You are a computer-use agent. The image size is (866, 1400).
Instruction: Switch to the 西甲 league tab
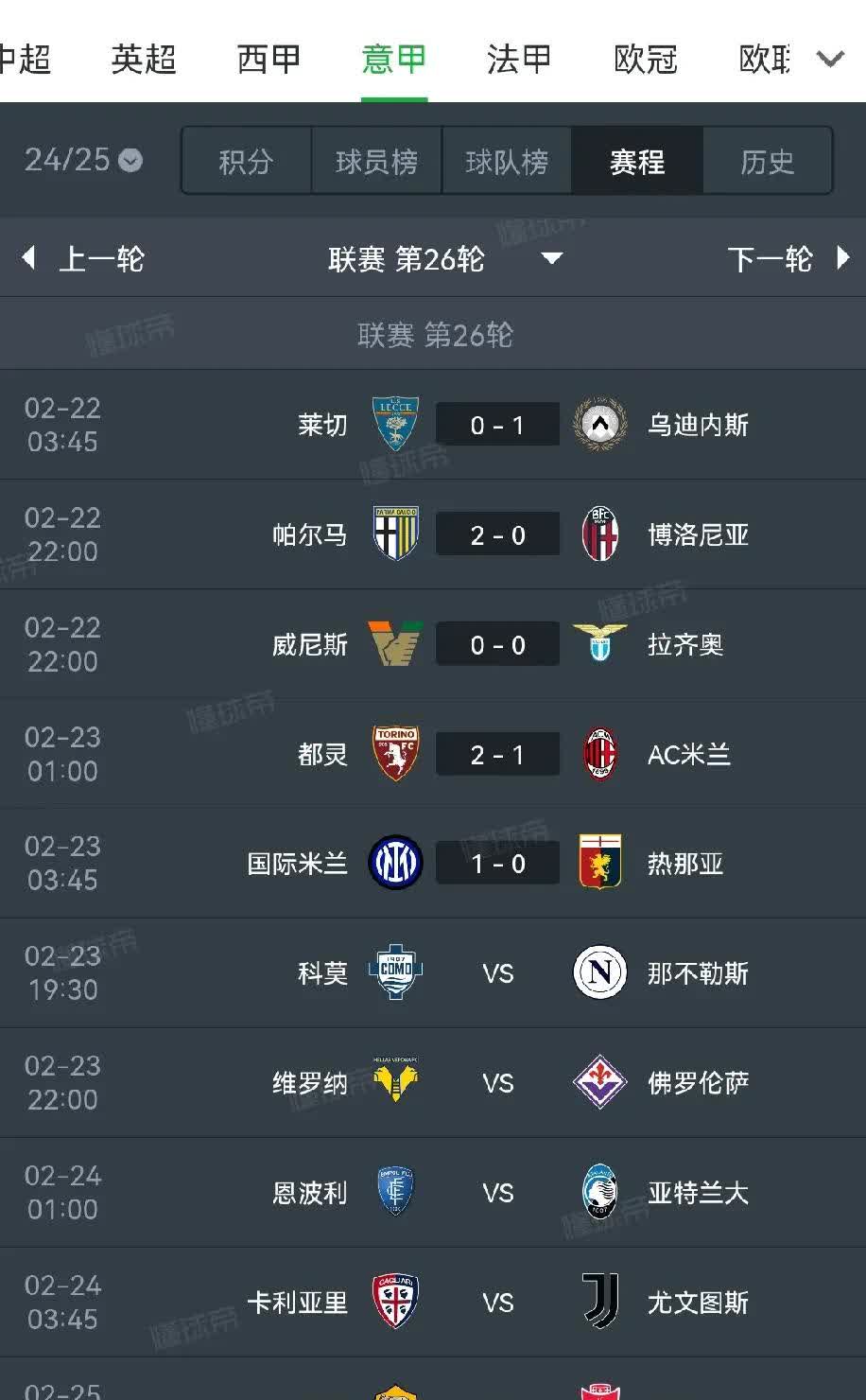pyautogui.click(x=268, y=59)
